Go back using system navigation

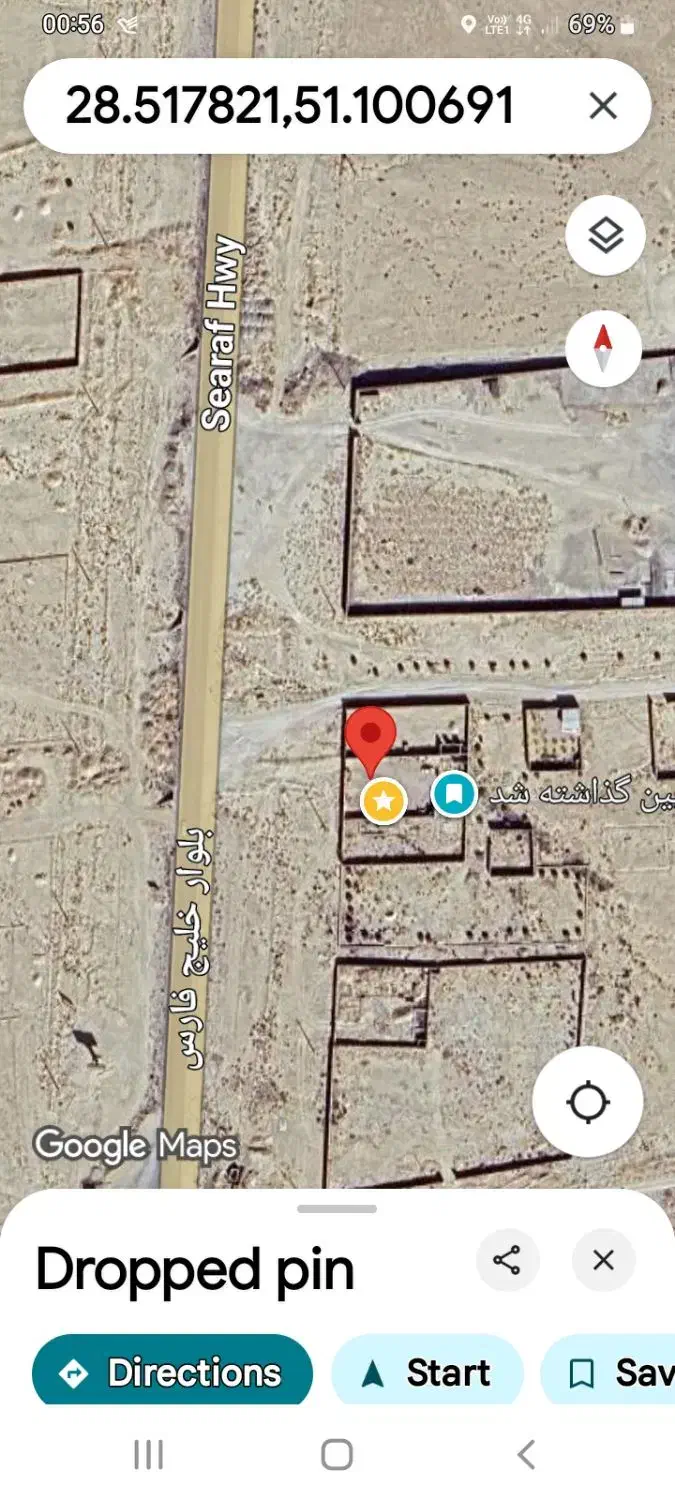point(526,1454)
